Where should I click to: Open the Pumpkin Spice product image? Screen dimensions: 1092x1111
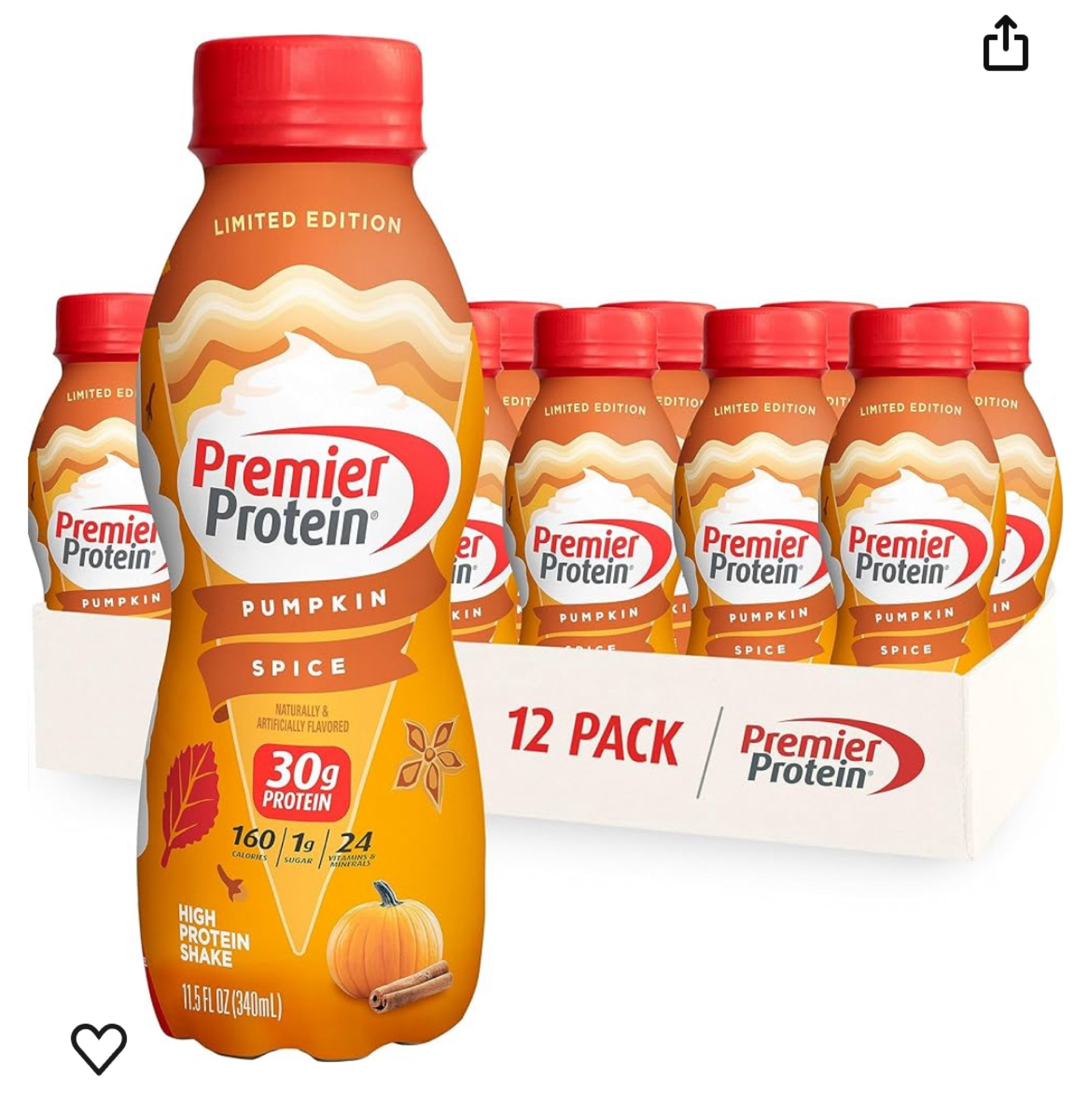545,574
